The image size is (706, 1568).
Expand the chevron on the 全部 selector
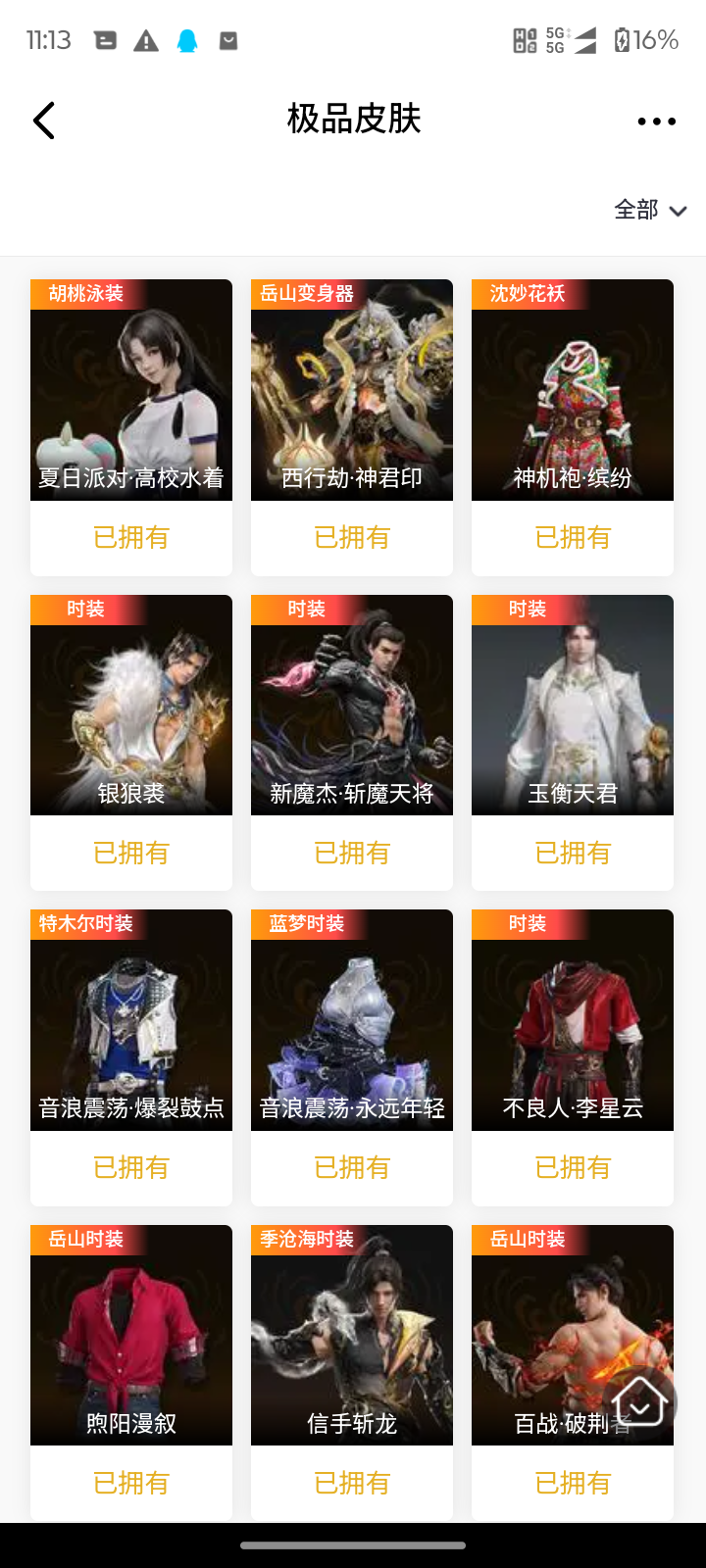[678, 211]
